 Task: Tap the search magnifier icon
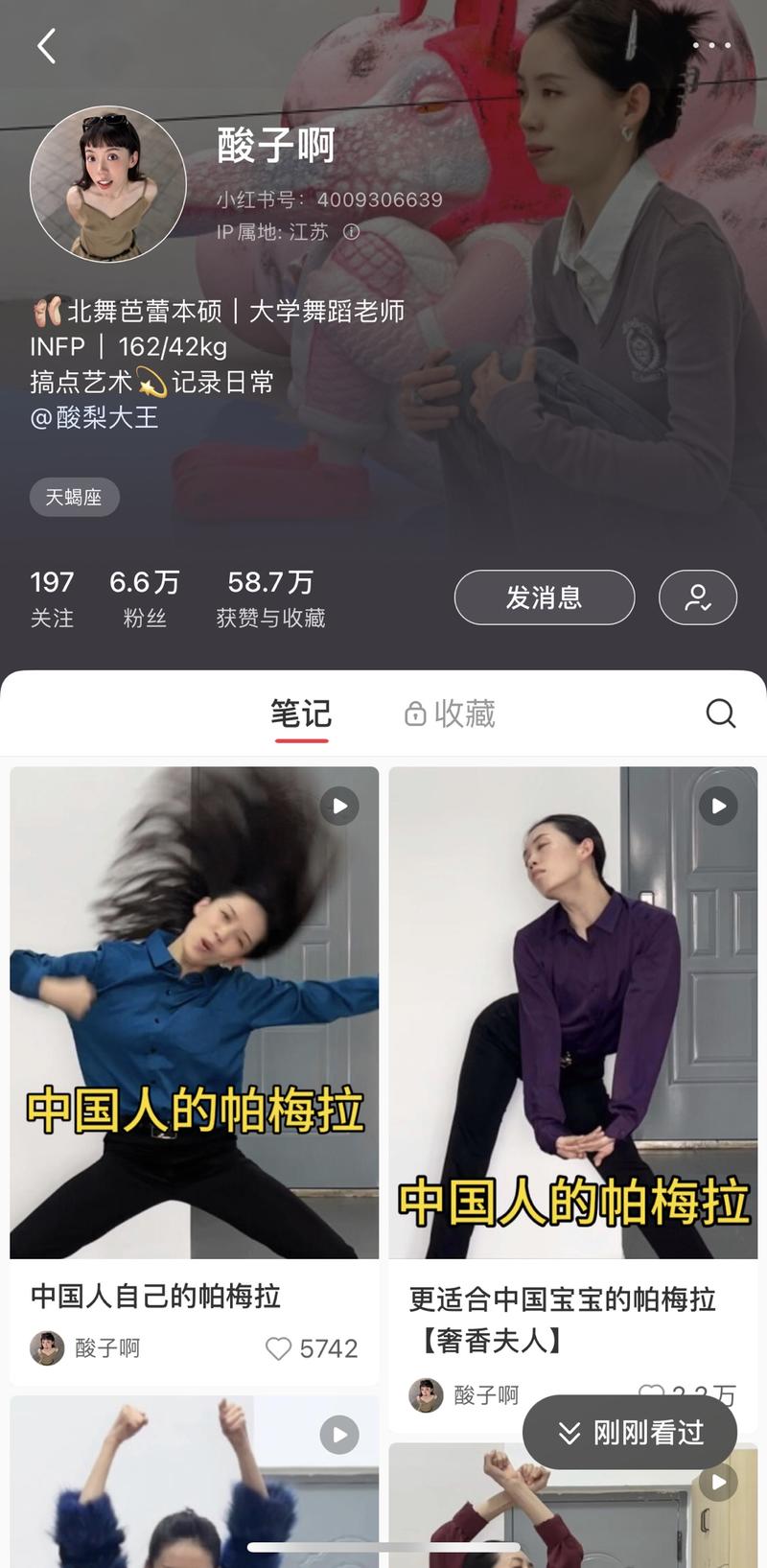pyautogui.click(x=720, y=713)
